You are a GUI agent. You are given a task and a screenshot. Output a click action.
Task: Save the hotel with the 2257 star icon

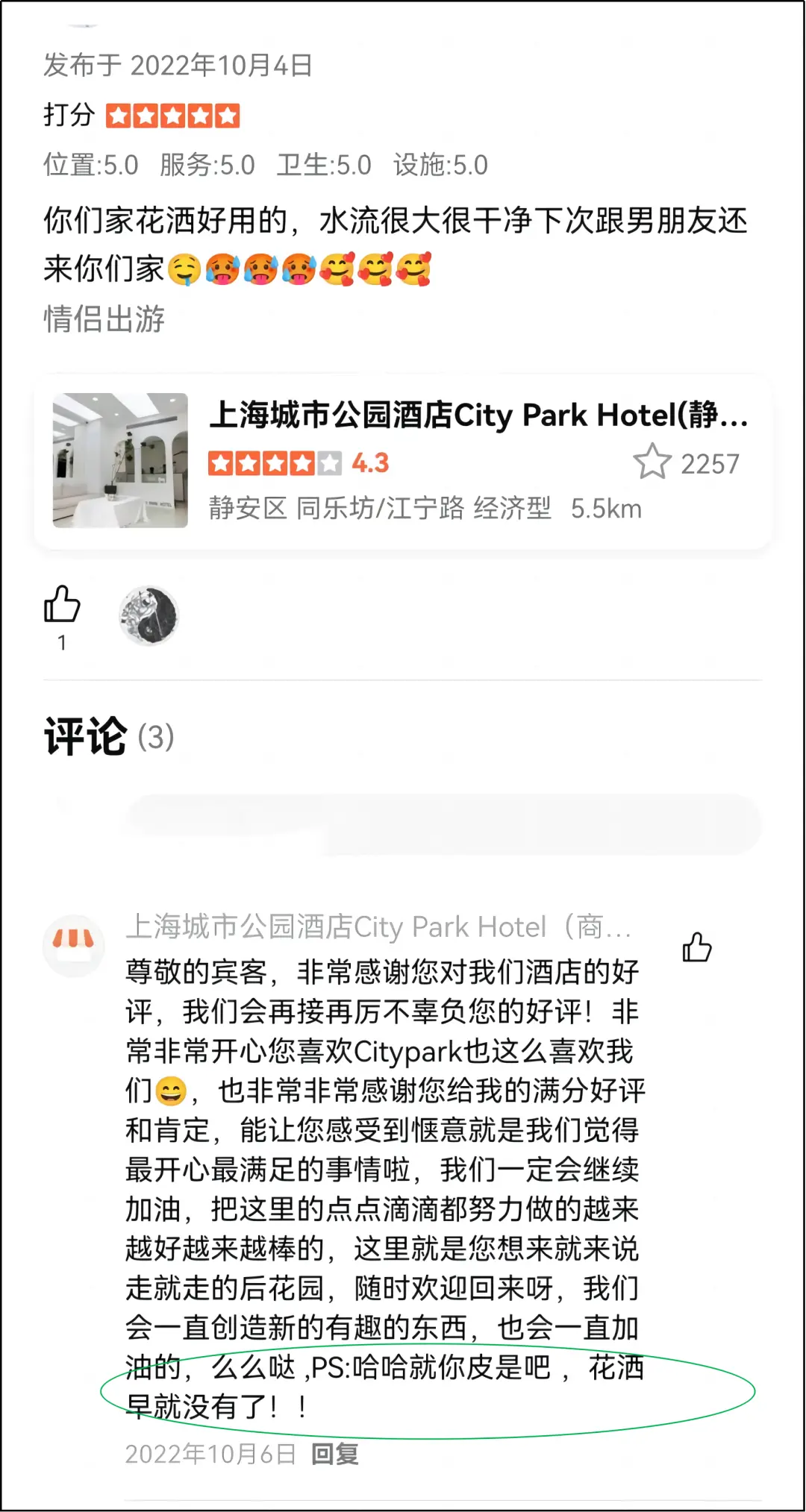[x=652, y=462]
